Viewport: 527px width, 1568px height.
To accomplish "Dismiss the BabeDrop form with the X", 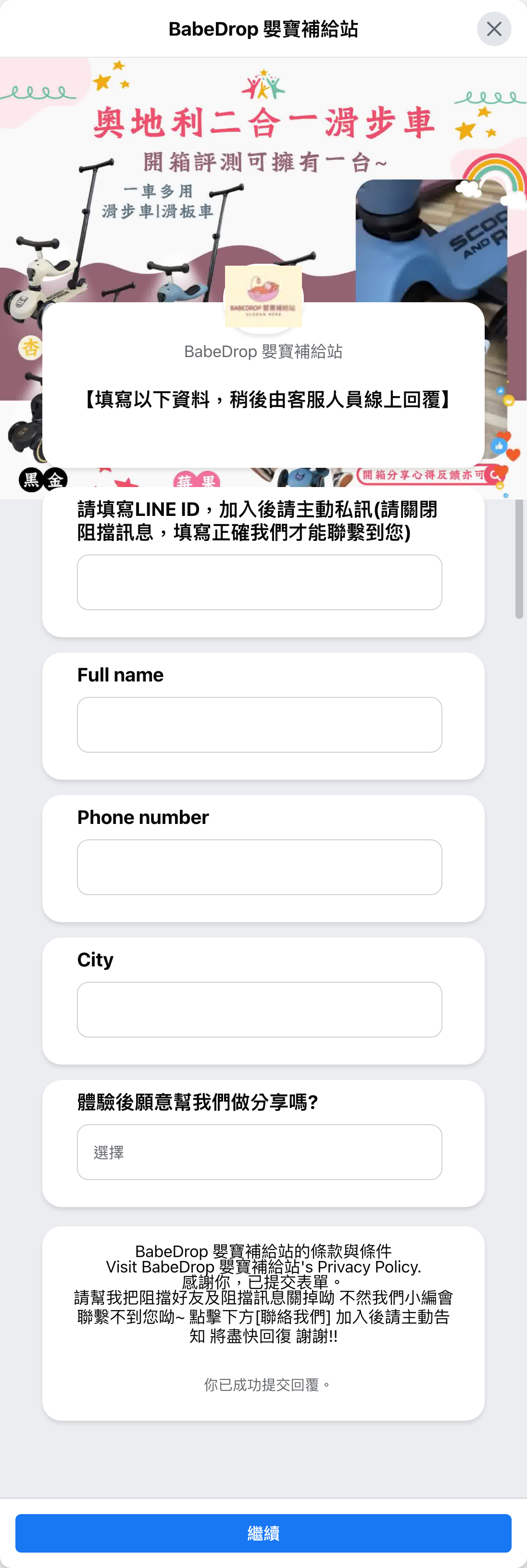I will [494, 28].
